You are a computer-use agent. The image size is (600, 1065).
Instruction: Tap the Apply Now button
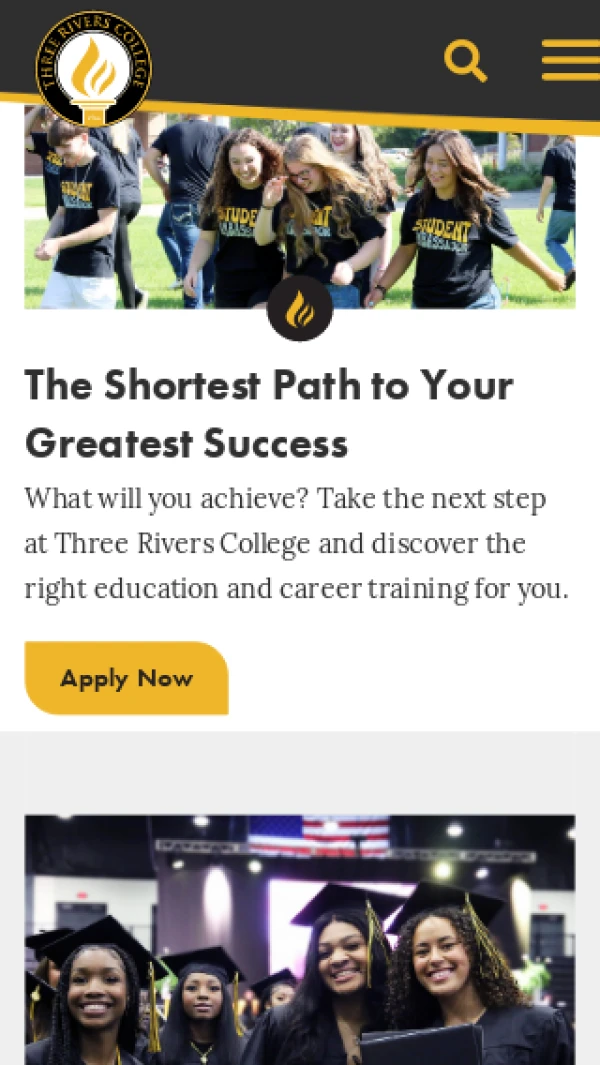126,678
